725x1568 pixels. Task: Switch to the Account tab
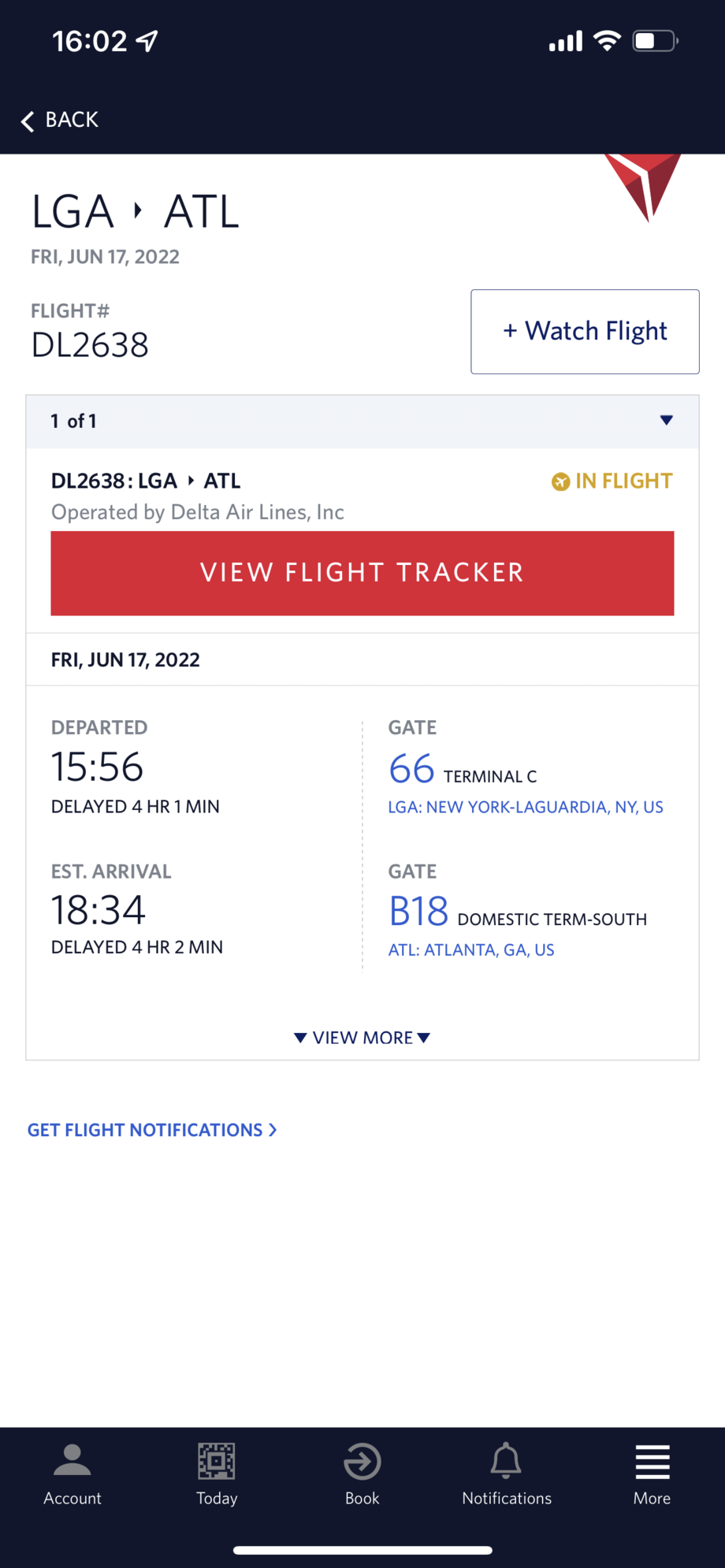pos(72,1475)
